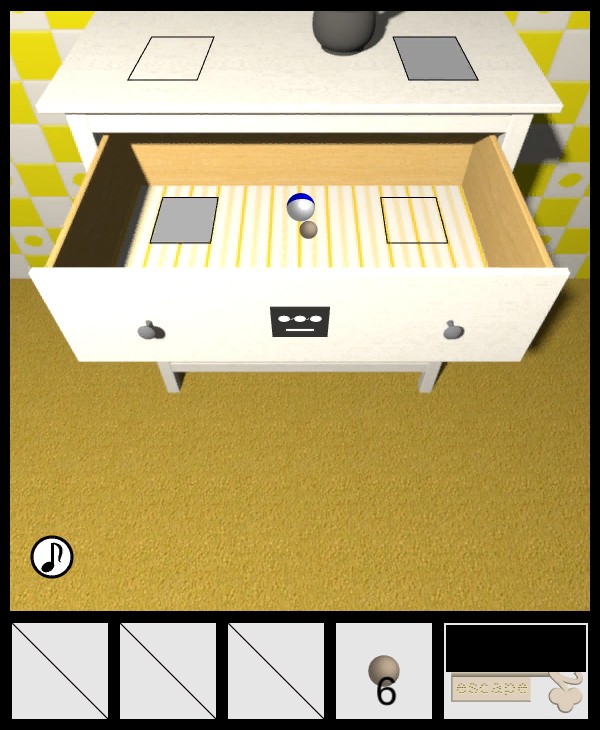The width and height of the screenshot is (600, 730).
Task: Toggle the music note sound button
Action: click(52, 557)
